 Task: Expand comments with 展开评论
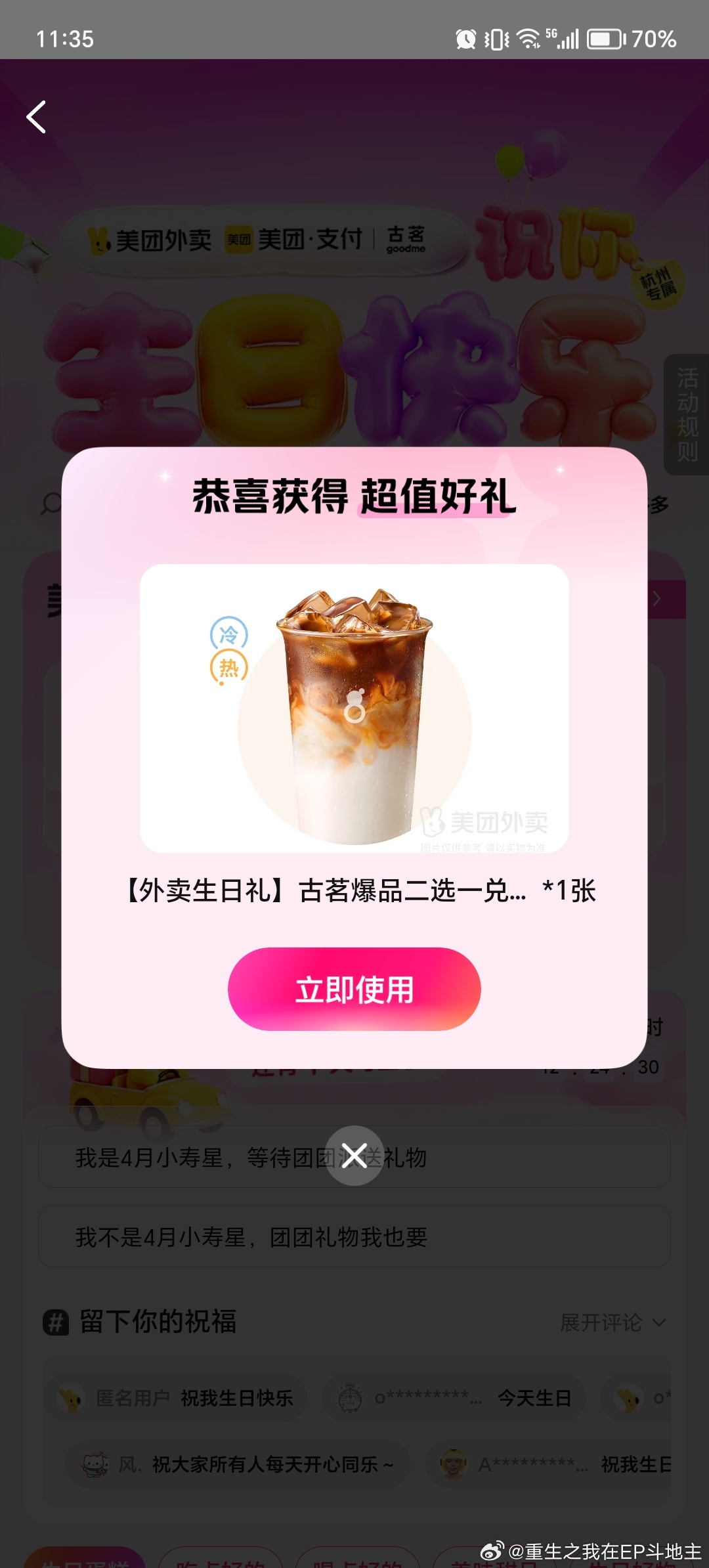[x=612, y=1322]
